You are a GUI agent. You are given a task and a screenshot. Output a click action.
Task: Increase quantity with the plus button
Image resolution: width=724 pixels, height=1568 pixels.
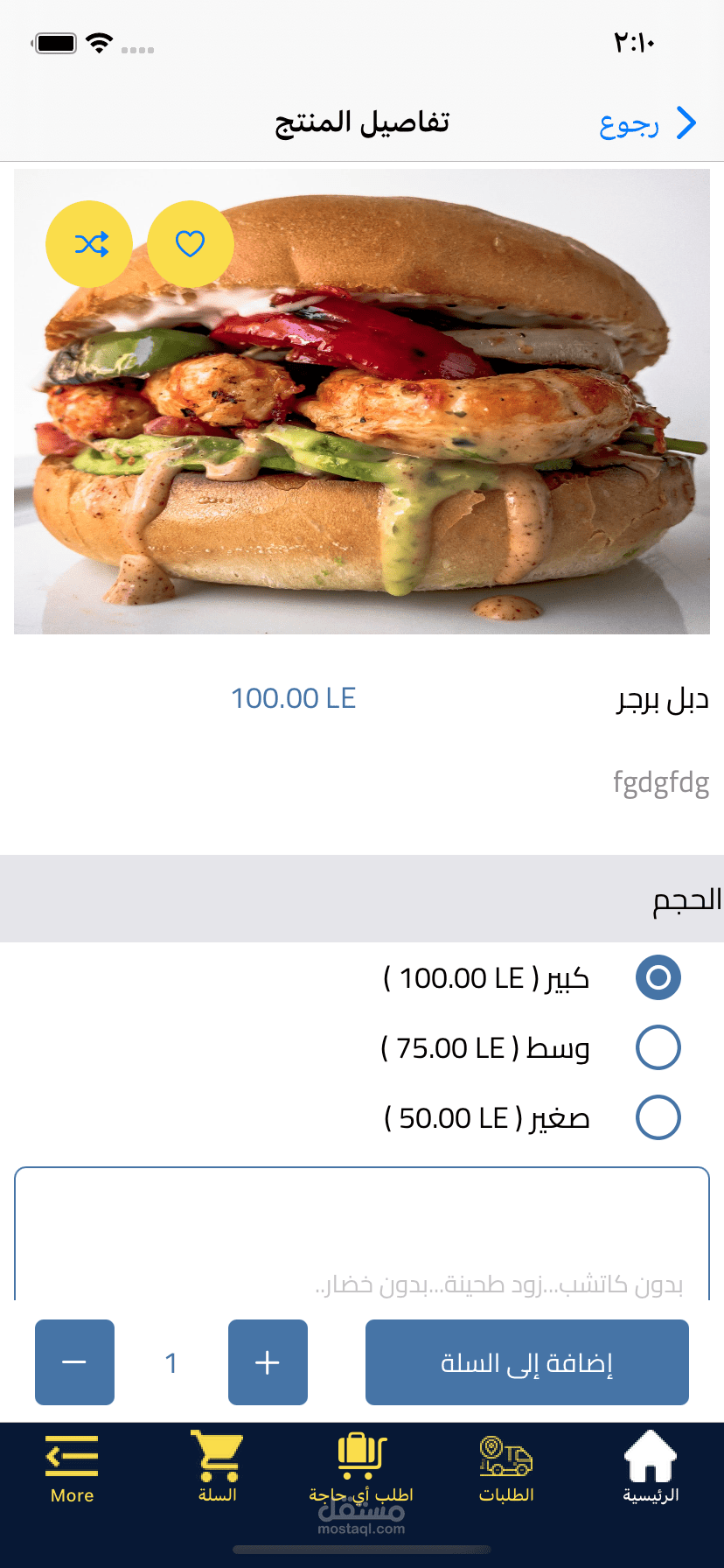coord(268,1362)
